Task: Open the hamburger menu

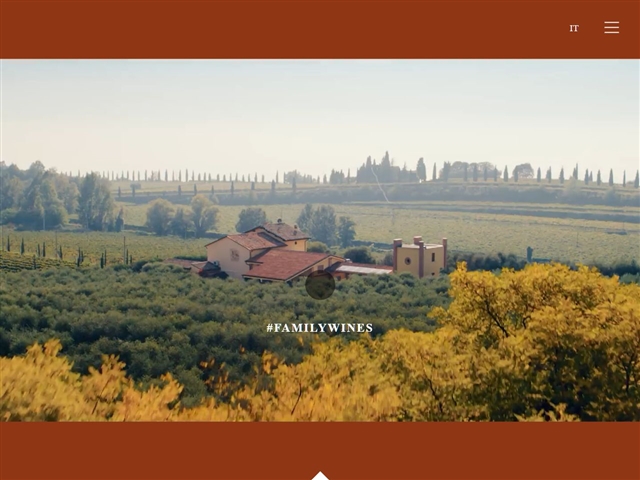Action: click(611, 28)
